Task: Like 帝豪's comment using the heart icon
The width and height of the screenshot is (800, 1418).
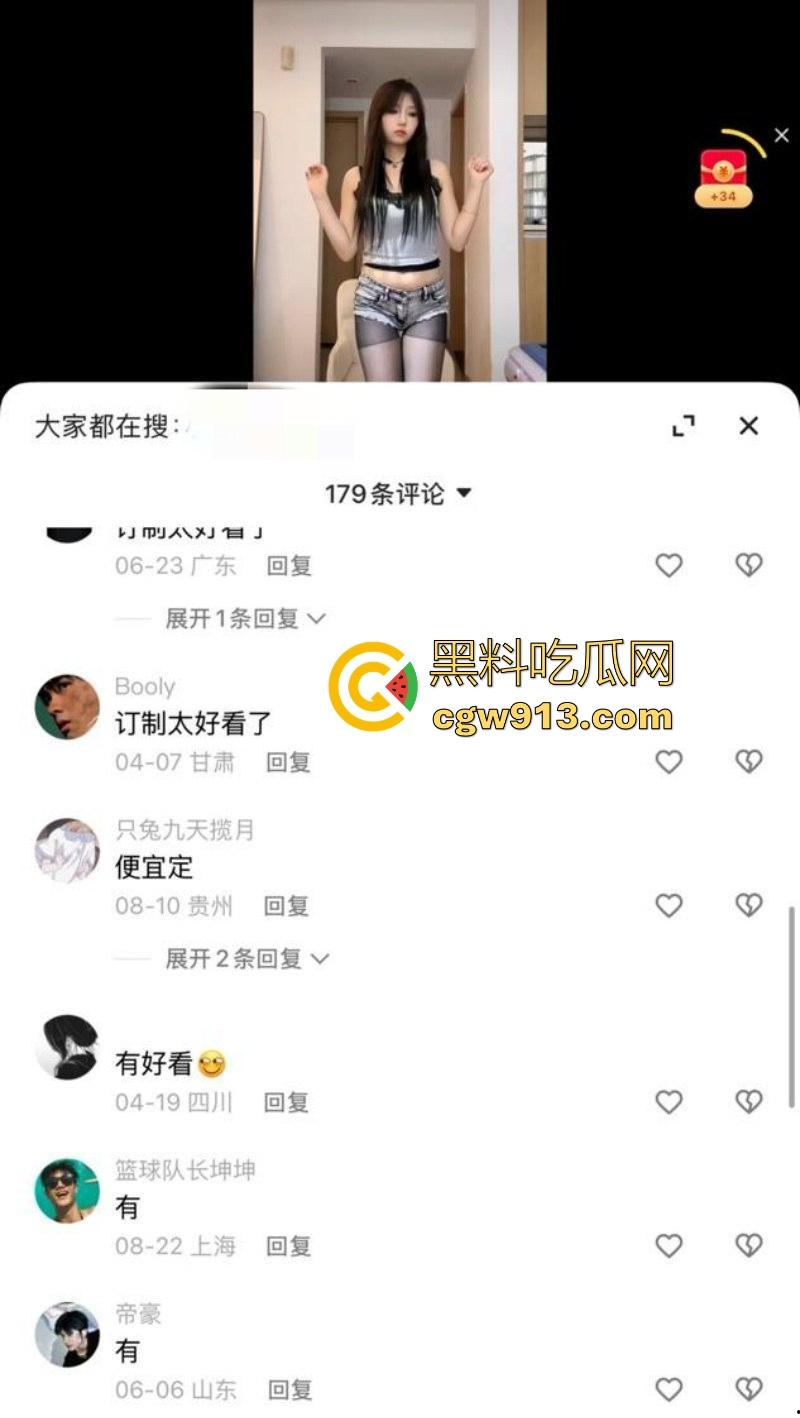Action: pos(668,1389)
